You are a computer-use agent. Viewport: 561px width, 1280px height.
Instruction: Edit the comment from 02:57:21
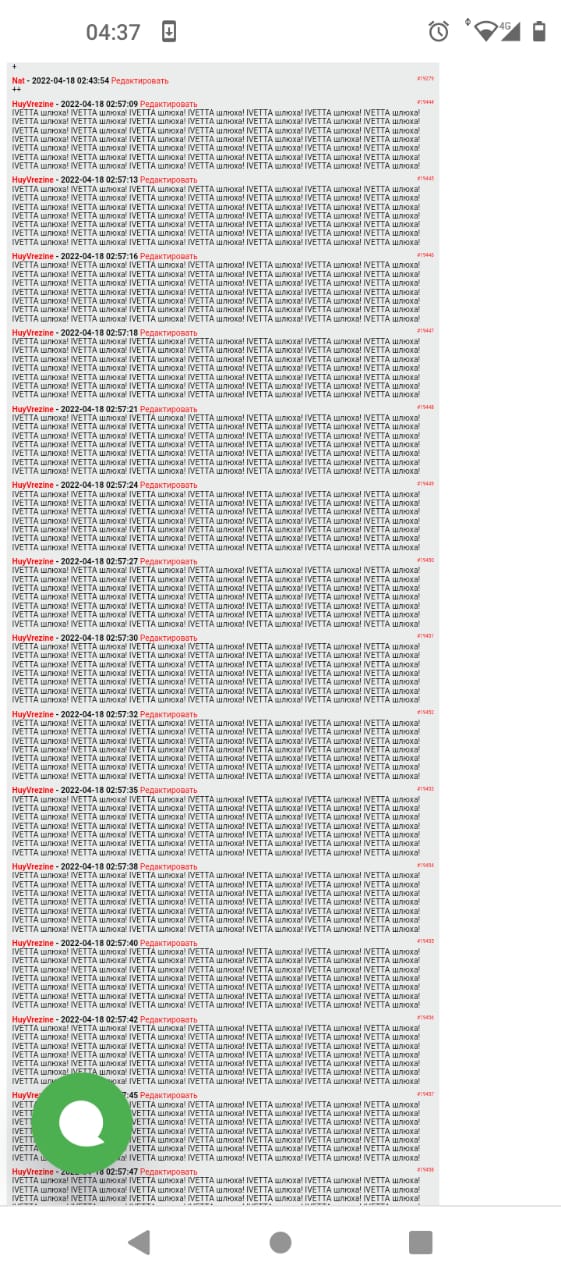coord(169,409)
